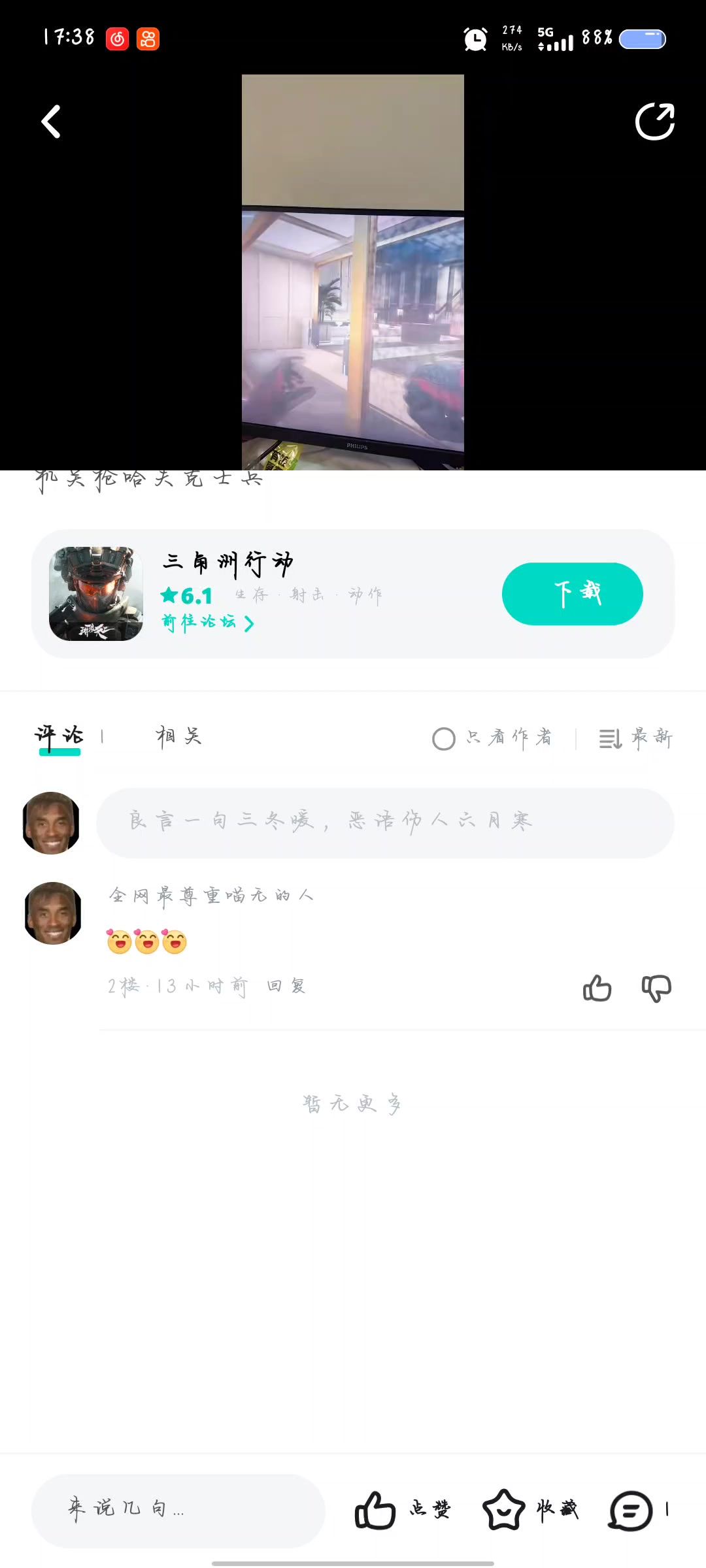
Task: Open comments via bottom chat bubble icon
Action: (631, 1510)
